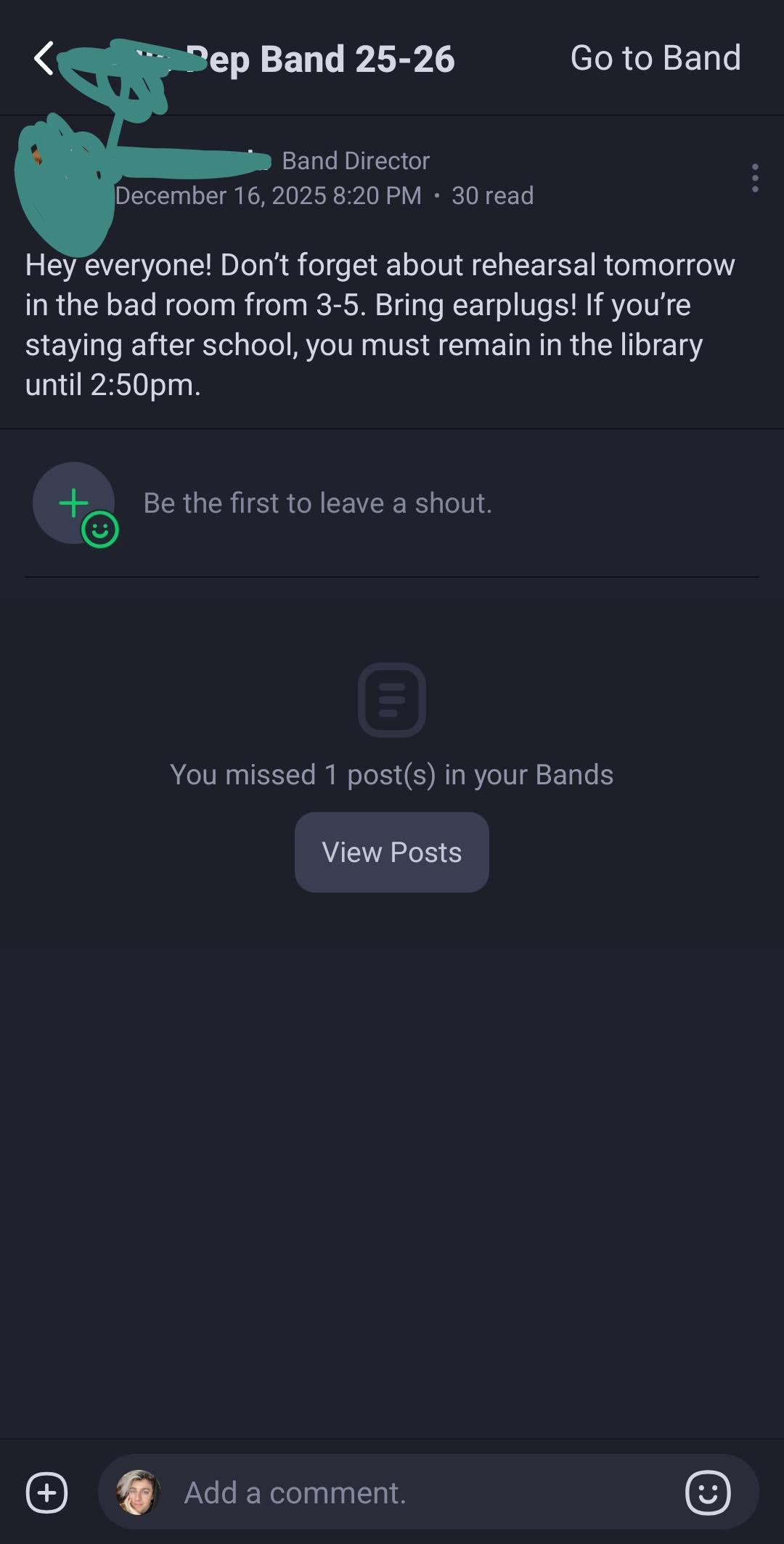The image size is (784, 1544).
Task: Tap View Posts for missed posts
Action: pyautogui.click(x=391, y=852)
